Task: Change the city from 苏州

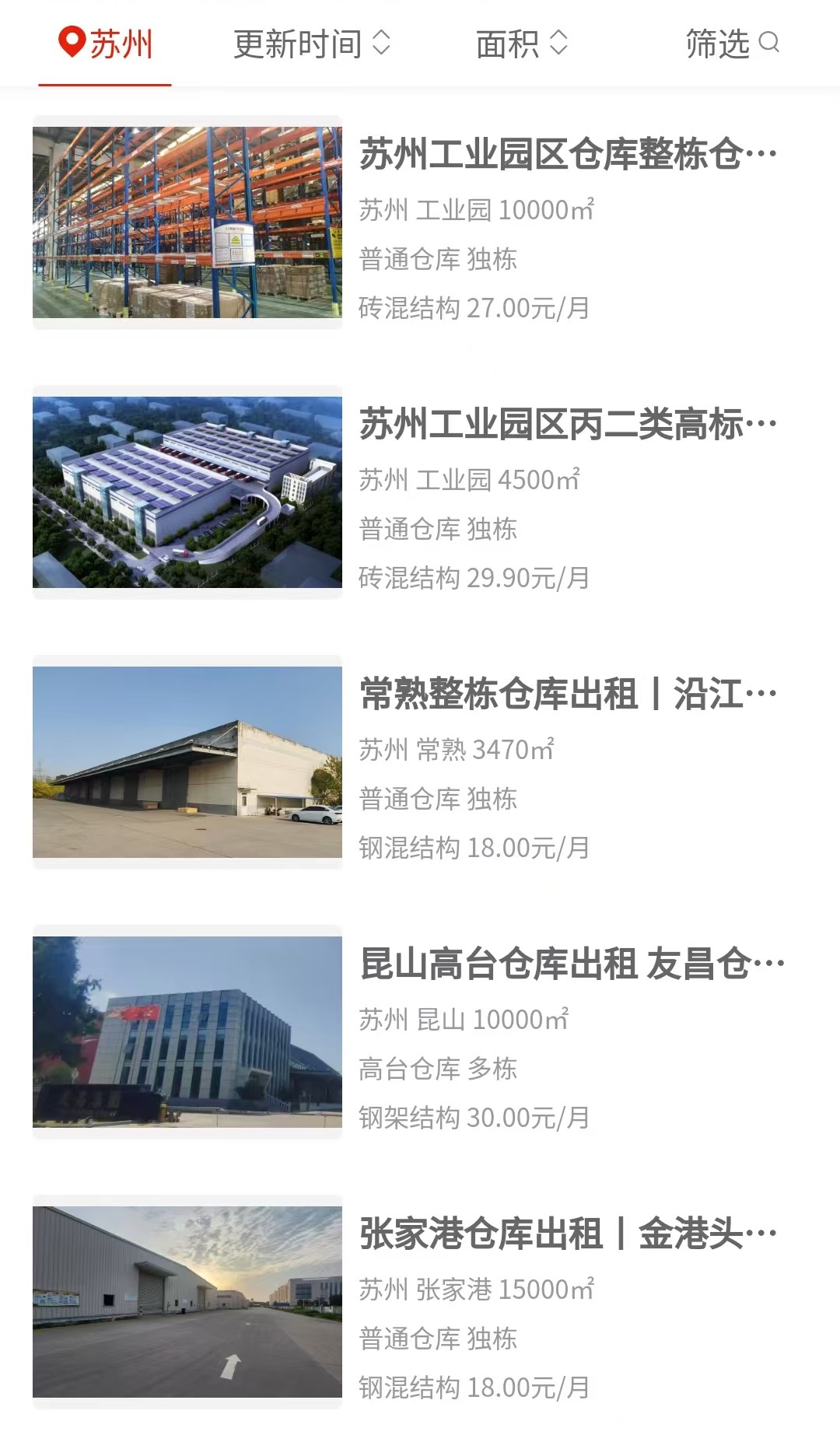Action: coord(106,44)
